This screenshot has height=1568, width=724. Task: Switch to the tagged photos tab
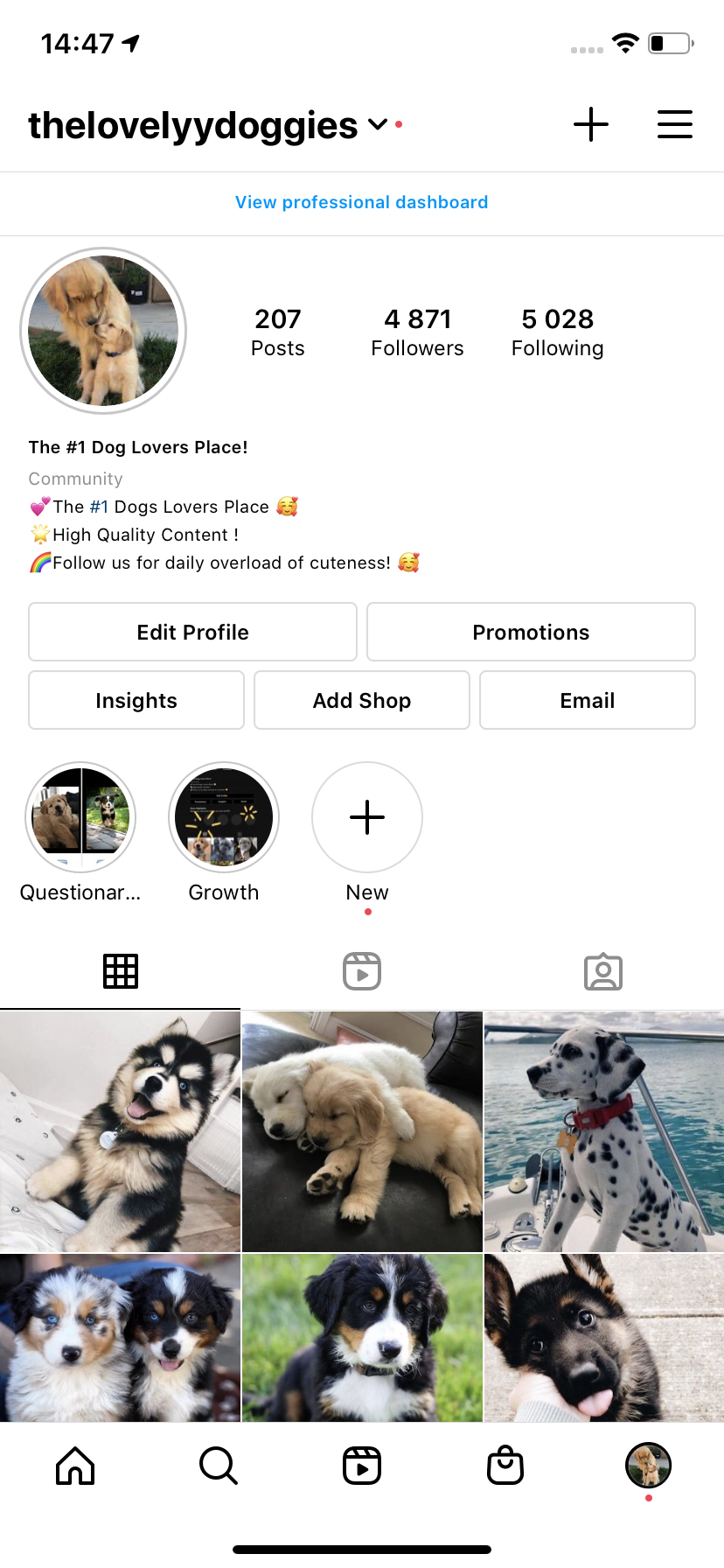[603, 971]
